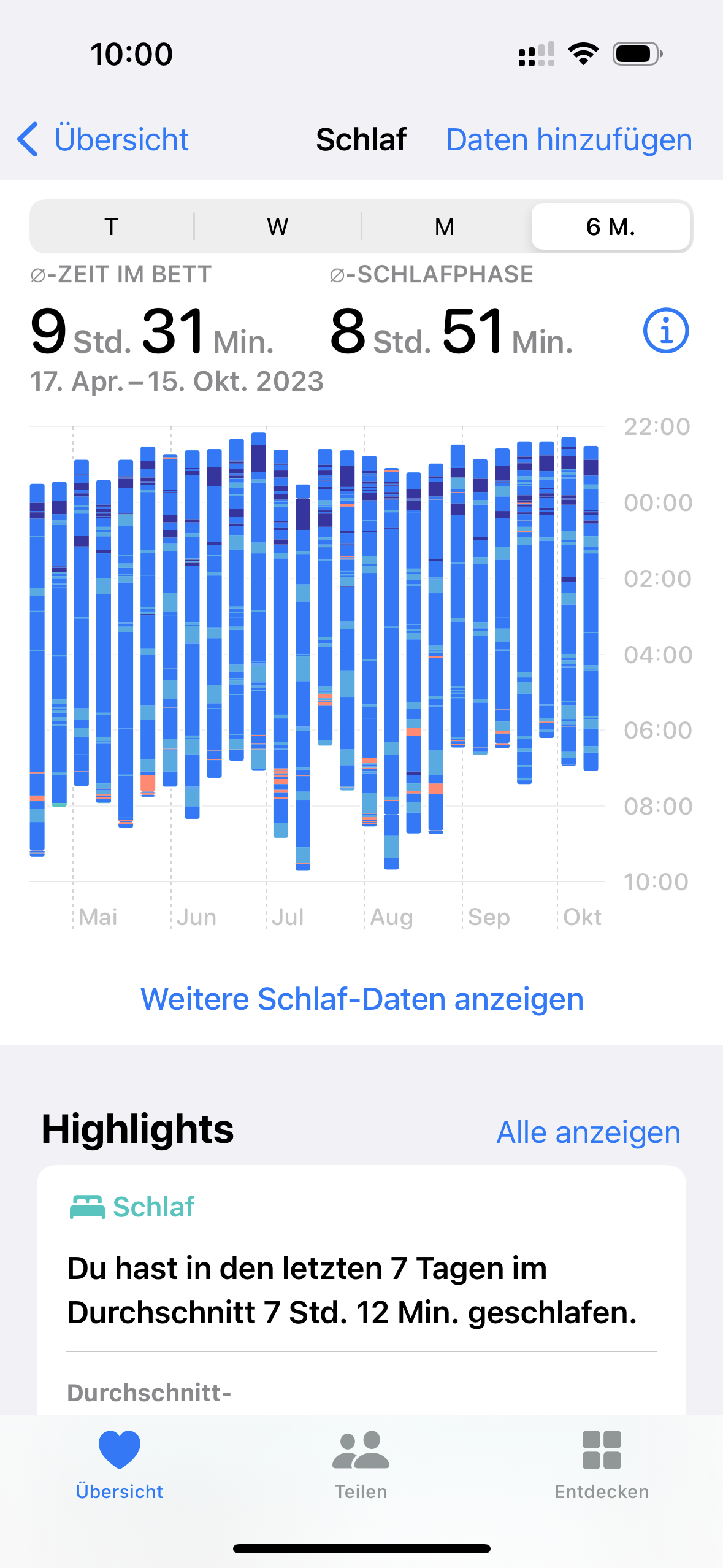Tap Daten hinzufügen to add data
This screenshot has width=723, height=1568.
[568, 139]
